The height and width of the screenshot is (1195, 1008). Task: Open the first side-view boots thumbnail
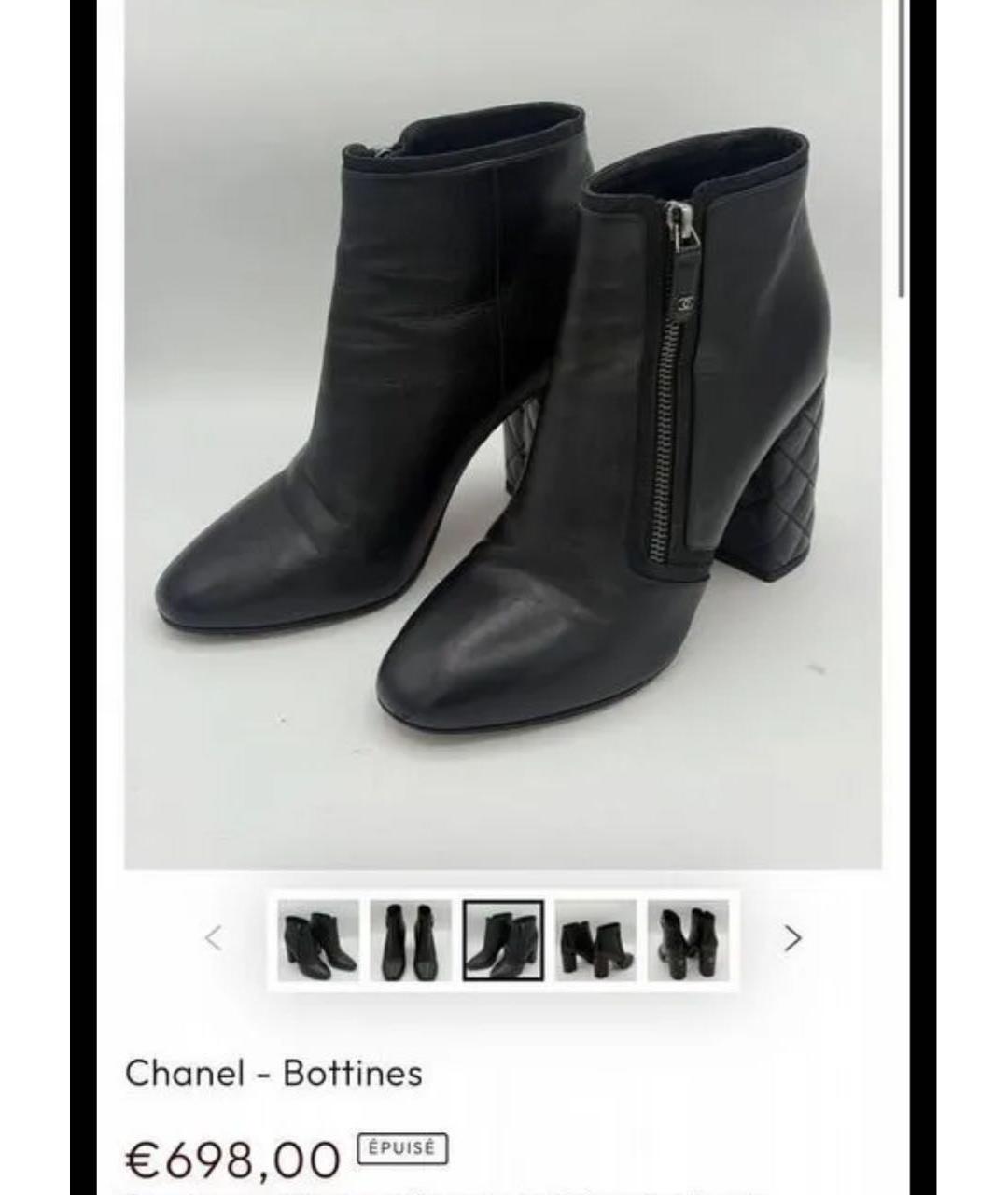coord(317,938)
